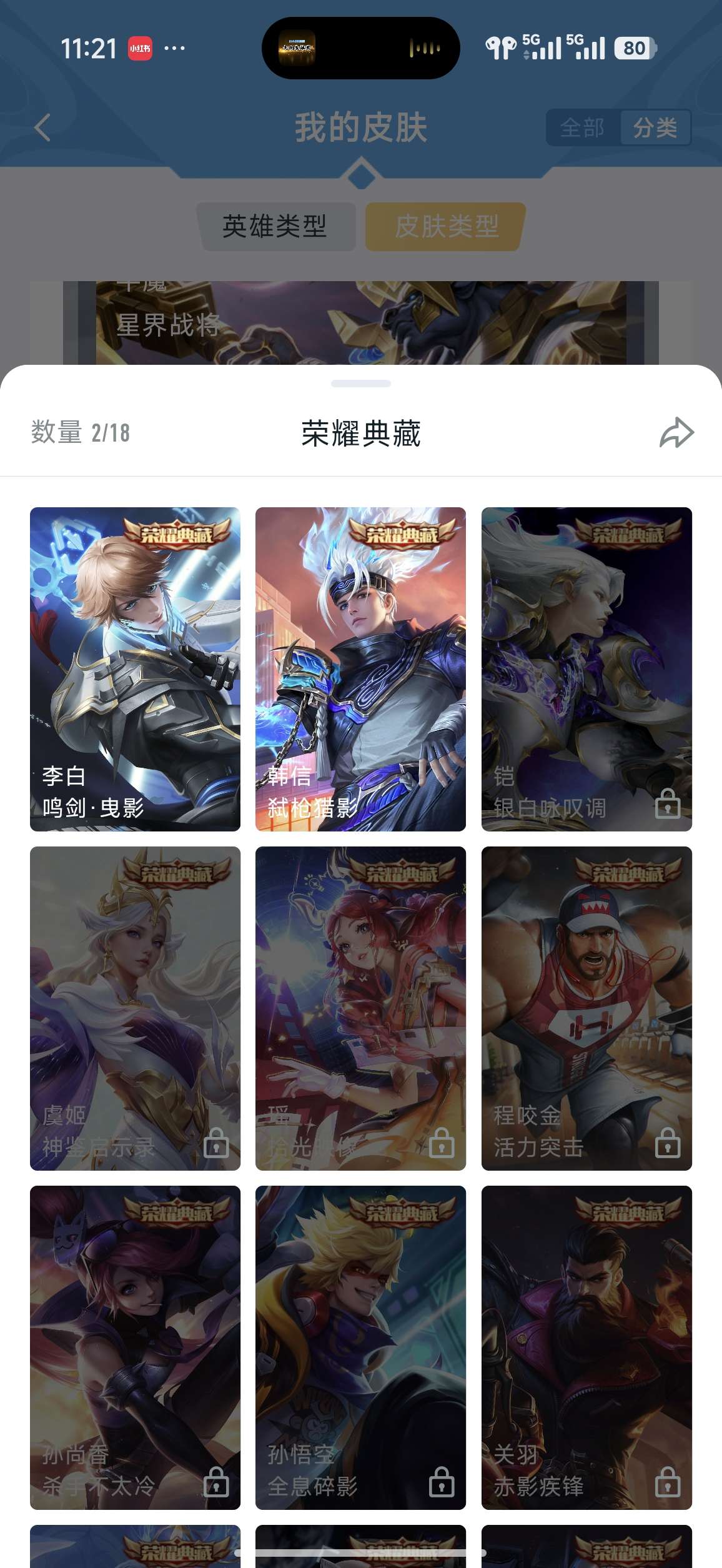Open 孙尚香 杀手不太冷 skin card

pyautogui.click(x=135, y=1347)
